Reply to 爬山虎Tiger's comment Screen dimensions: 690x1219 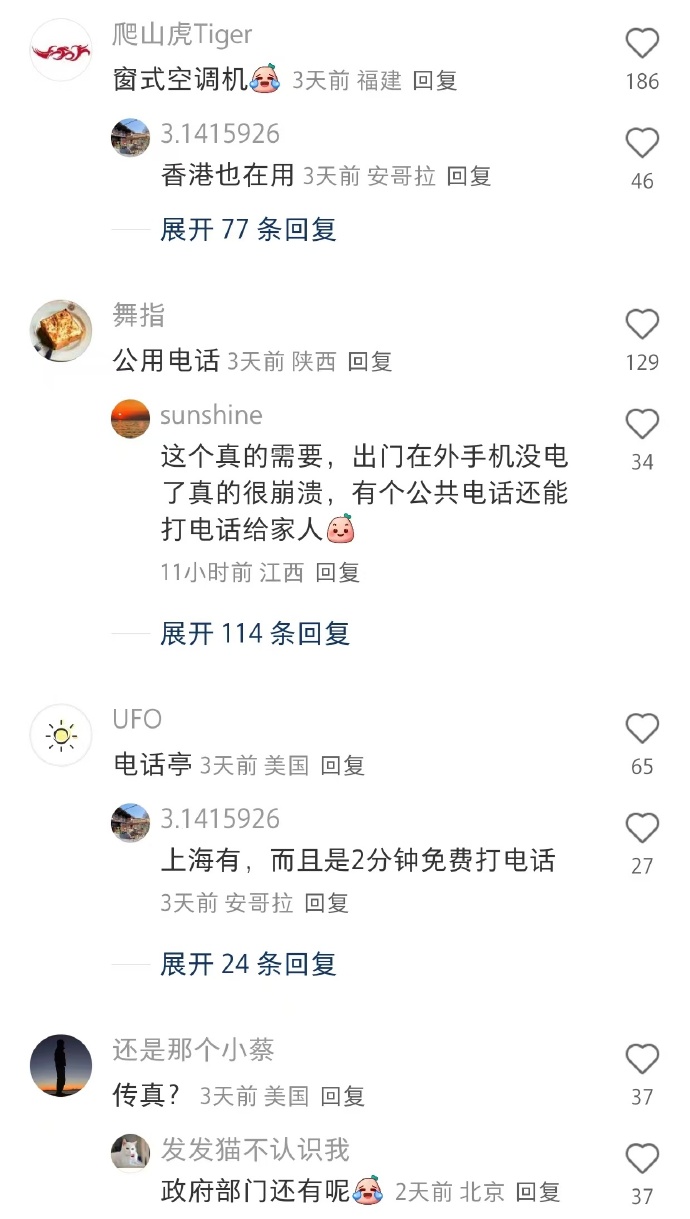click(x=435, y=81)
